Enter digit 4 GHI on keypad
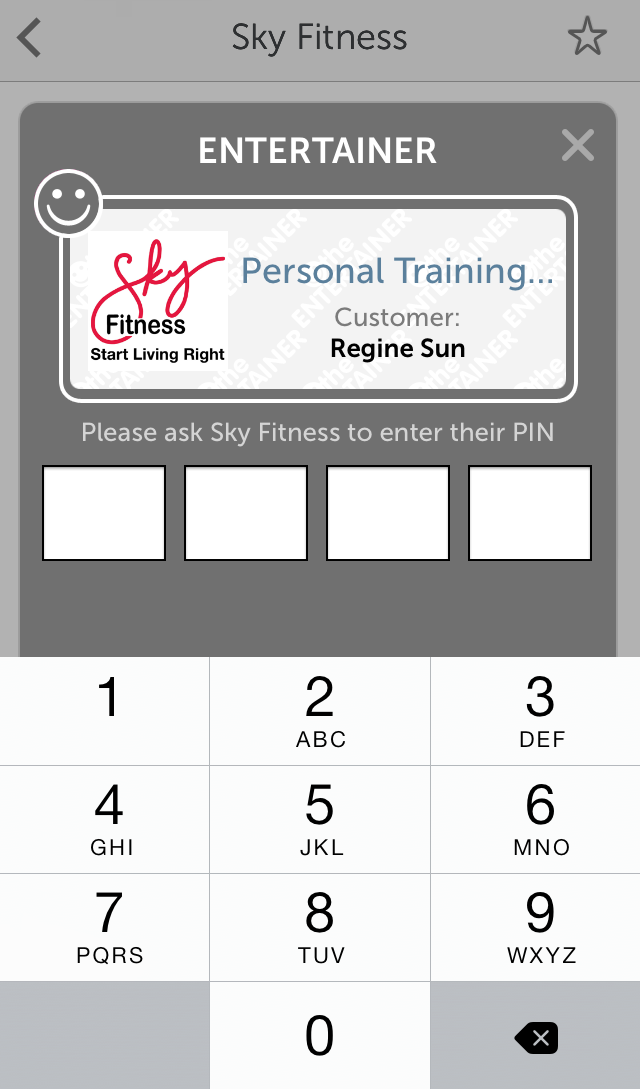 tap(105, 819)
